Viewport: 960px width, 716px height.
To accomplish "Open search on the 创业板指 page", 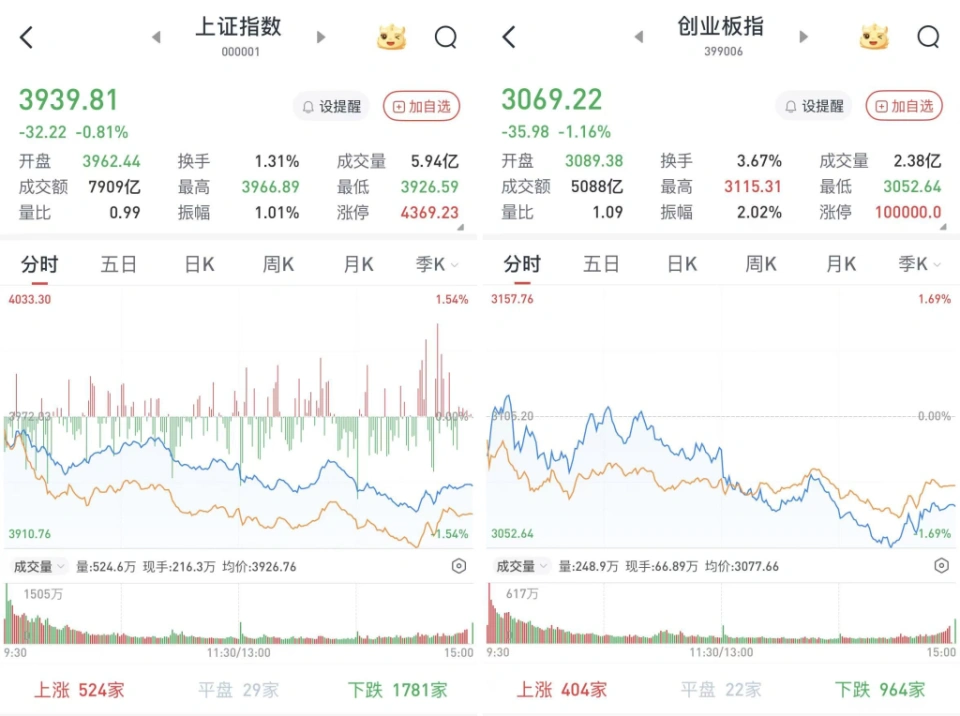I will 928,38.
